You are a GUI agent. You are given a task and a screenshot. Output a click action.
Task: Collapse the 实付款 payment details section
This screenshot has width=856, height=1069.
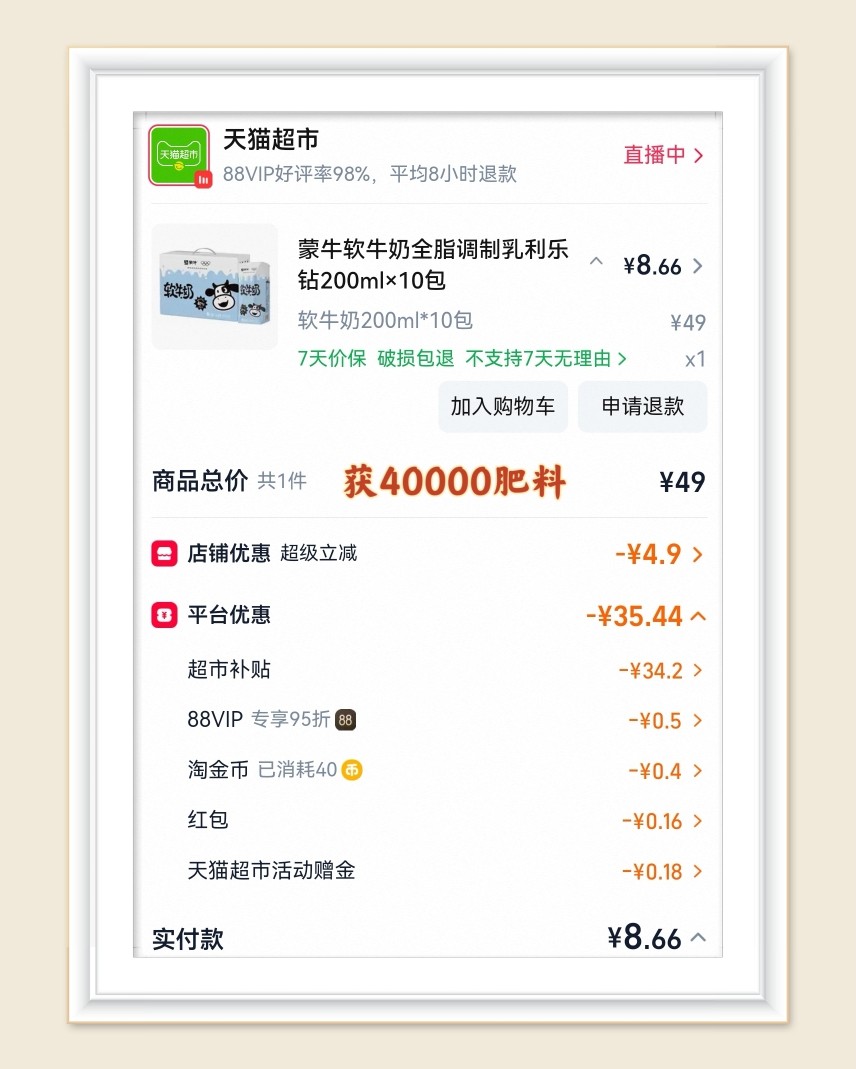coord(699,939)
